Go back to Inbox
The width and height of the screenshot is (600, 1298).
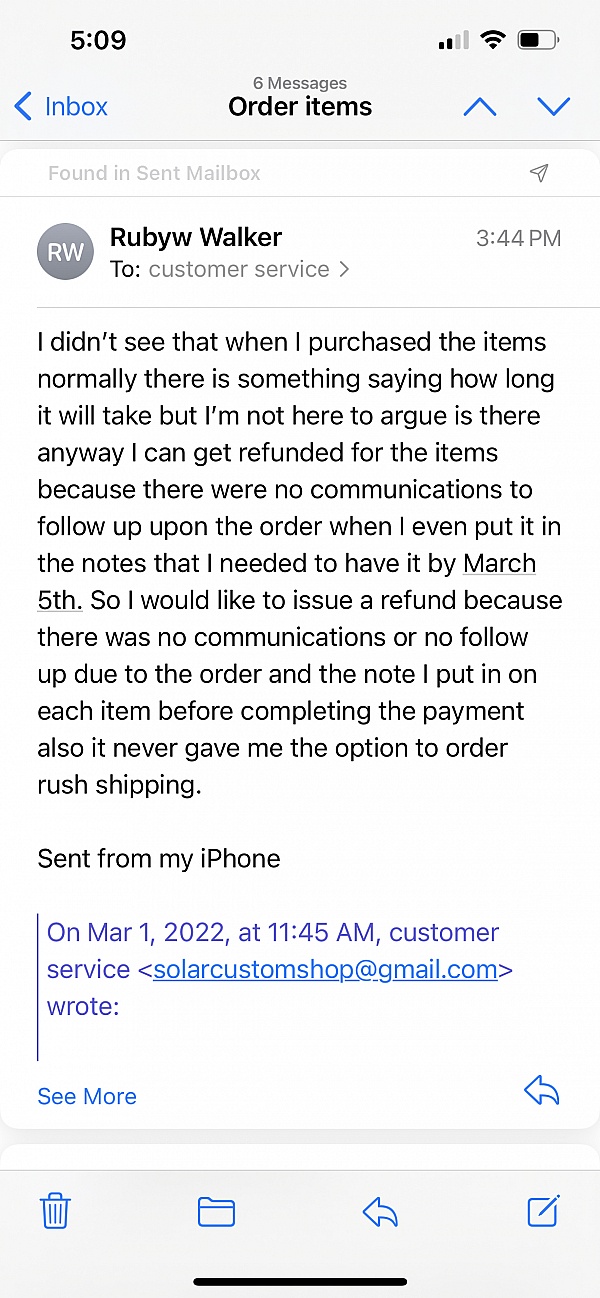click(62, 107)
